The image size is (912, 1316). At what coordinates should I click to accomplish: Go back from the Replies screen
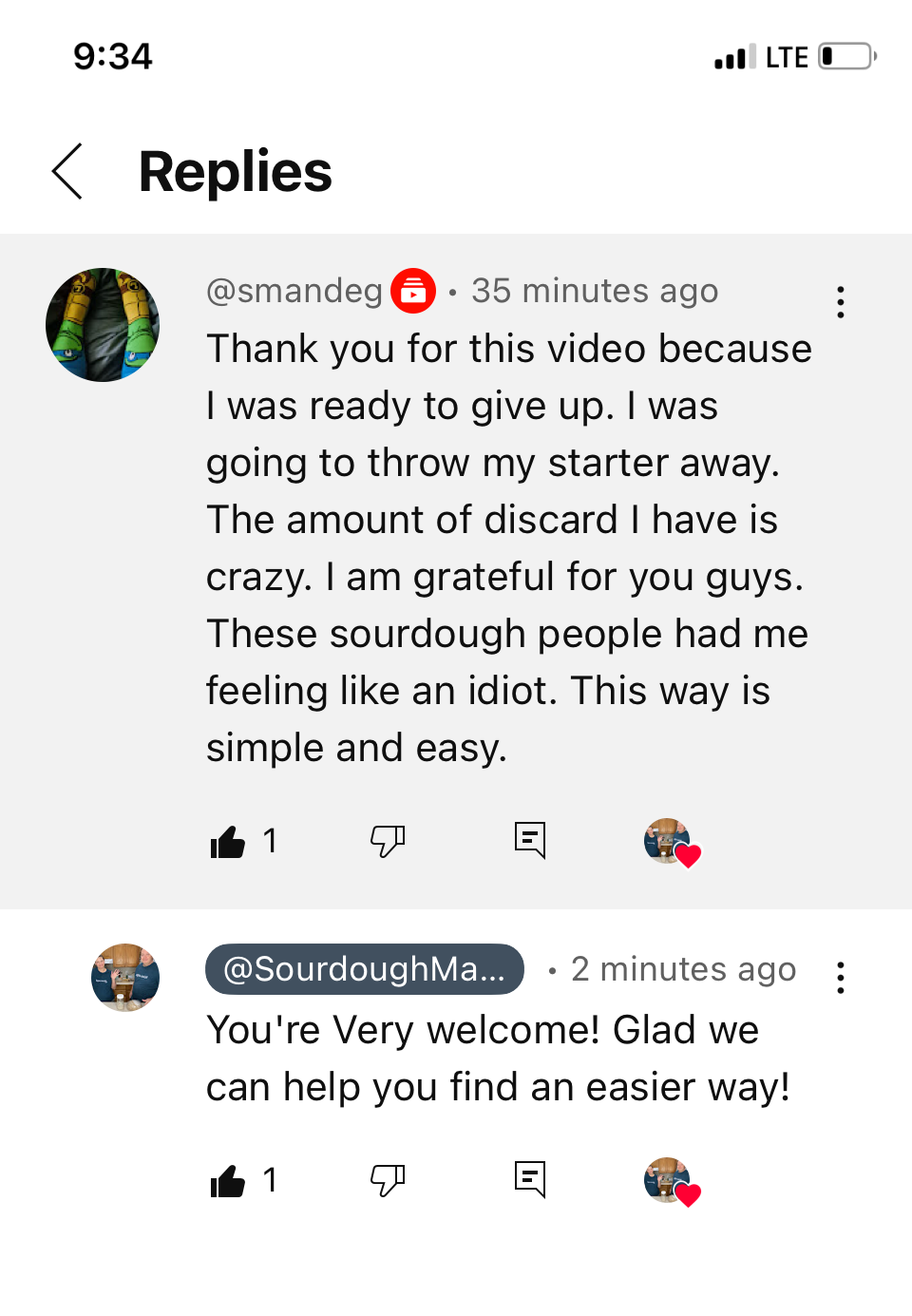[67, 172]
